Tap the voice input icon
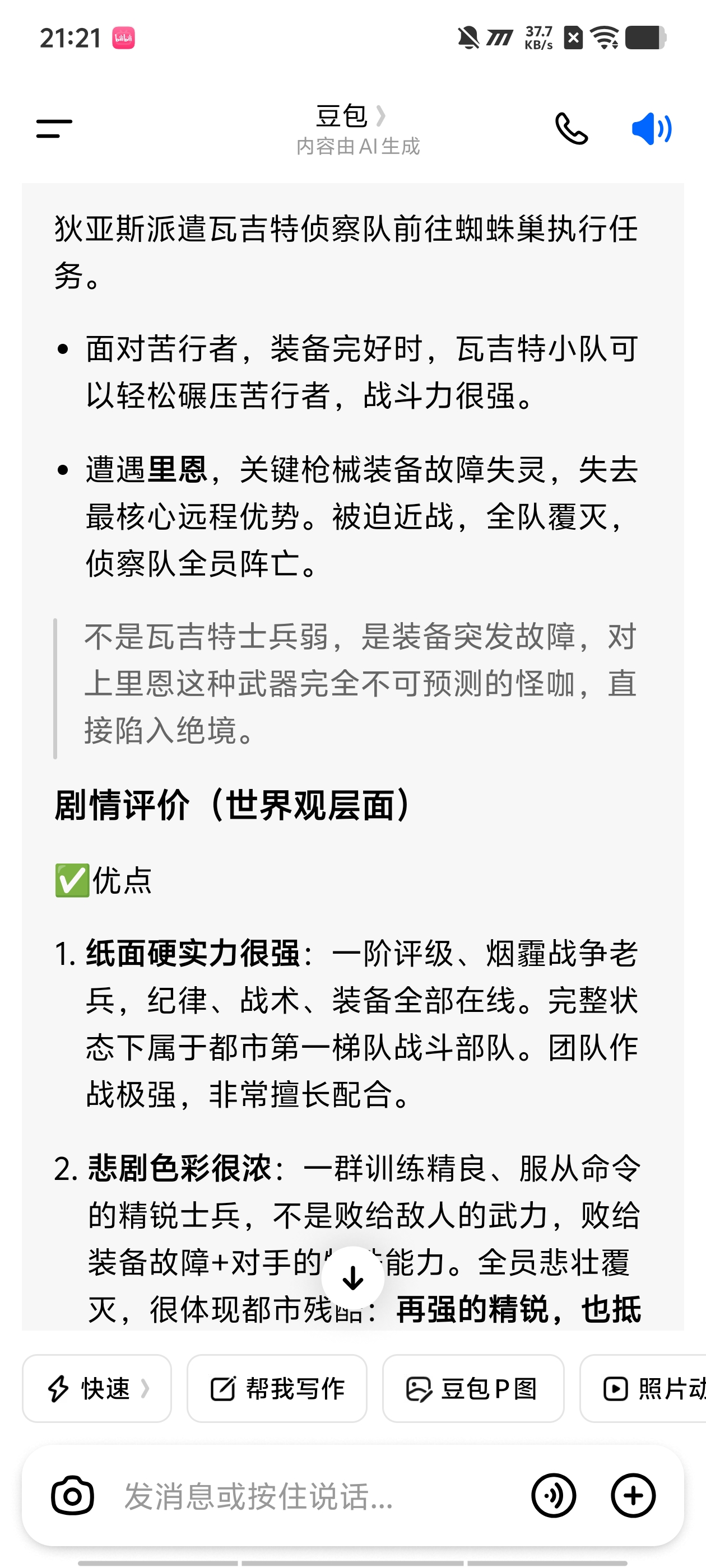 (554, 1496)
